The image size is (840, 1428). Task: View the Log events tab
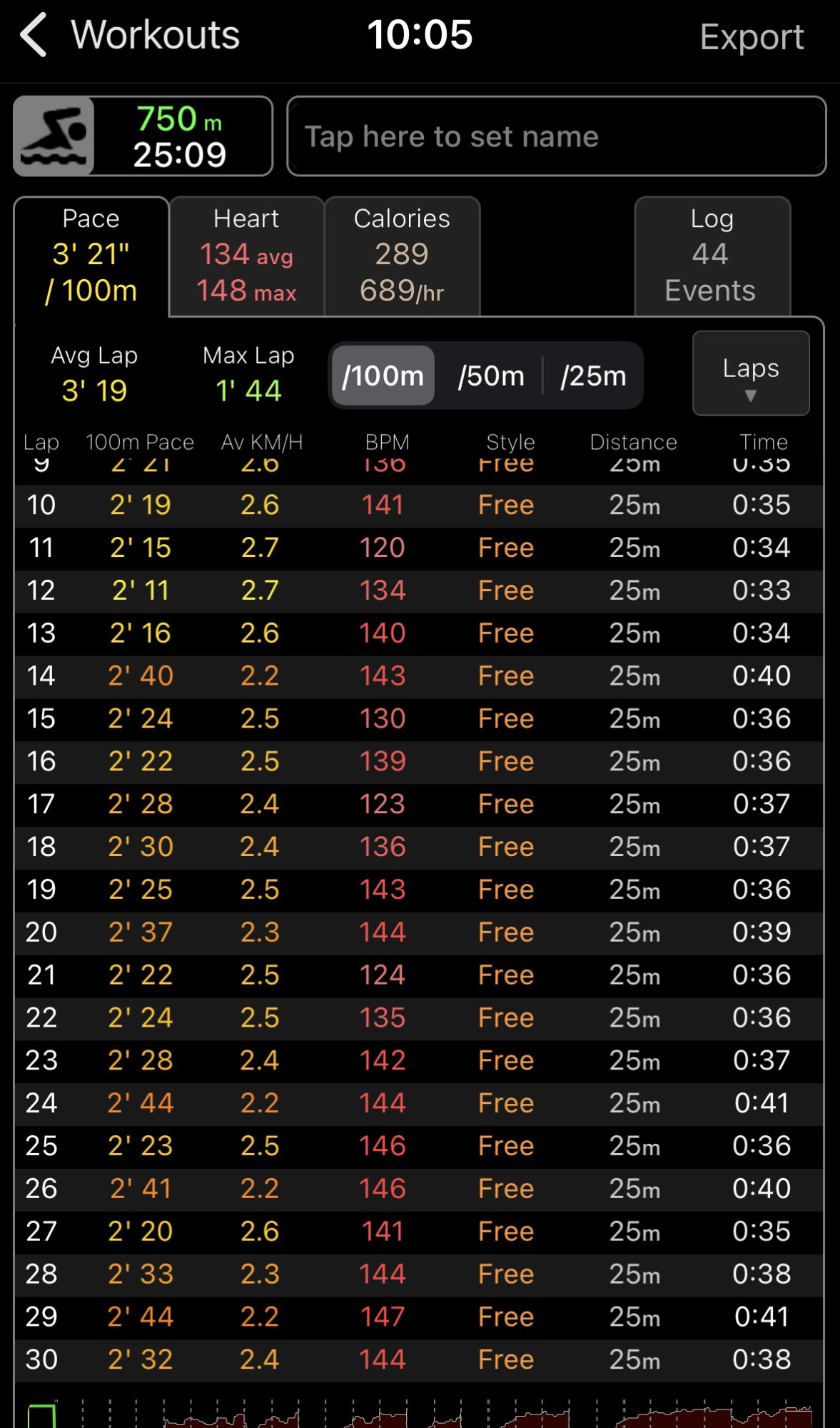coord(711,256)
